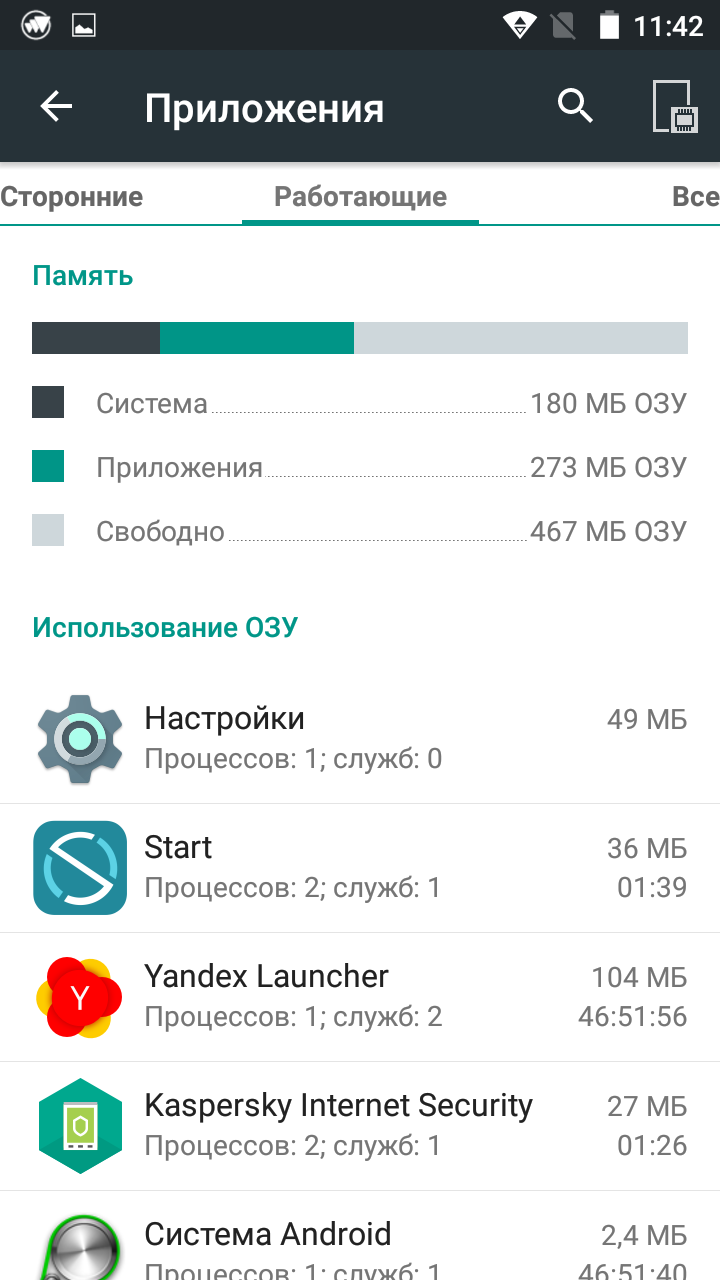Tap the cached processes memory icon
The width and height of the screenshot is (720, 1280).
pos(675,107)
